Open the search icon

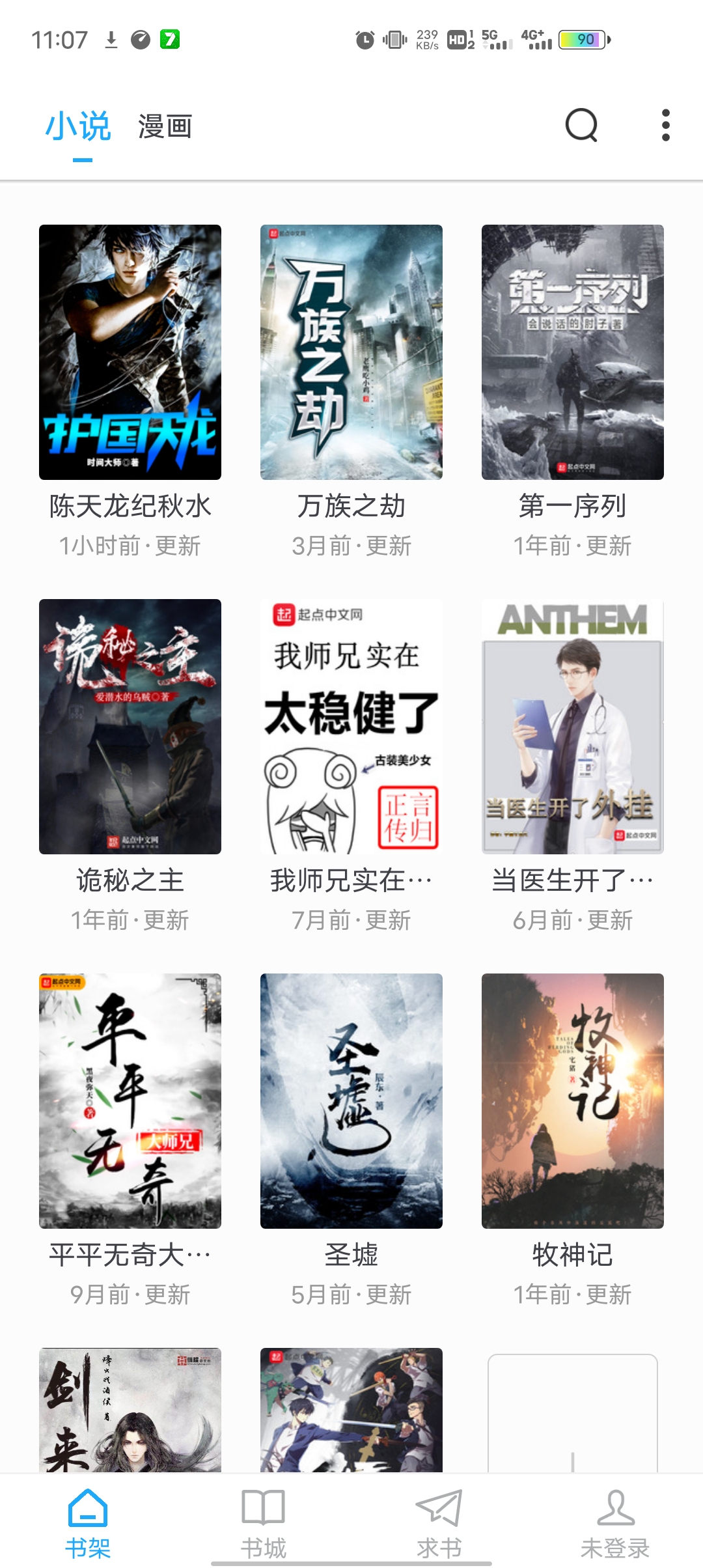click(x=581, y=125)
